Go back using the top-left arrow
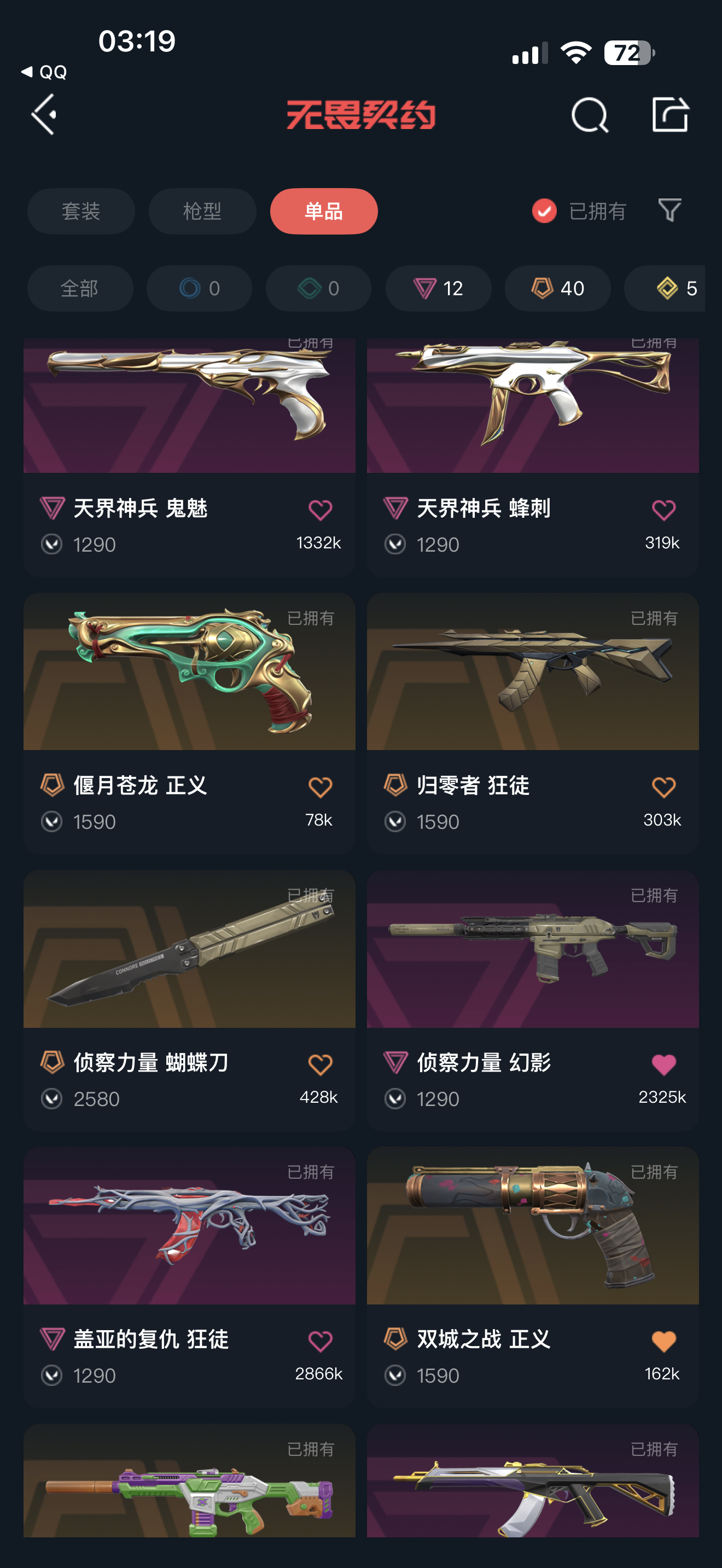722x1568 pixels. tap(44, 114)
